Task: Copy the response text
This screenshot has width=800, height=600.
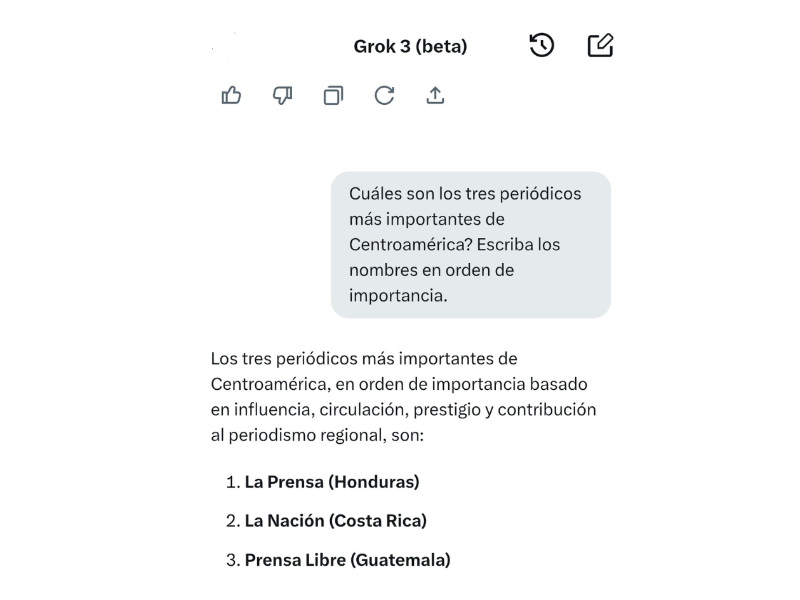Action: point(333,95)
